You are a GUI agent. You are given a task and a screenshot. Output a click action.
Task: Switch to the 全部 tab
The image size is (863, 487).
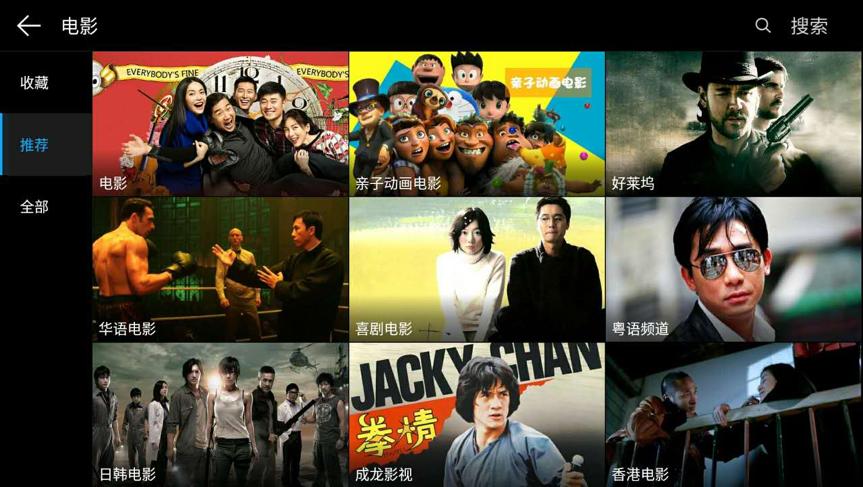35,207
